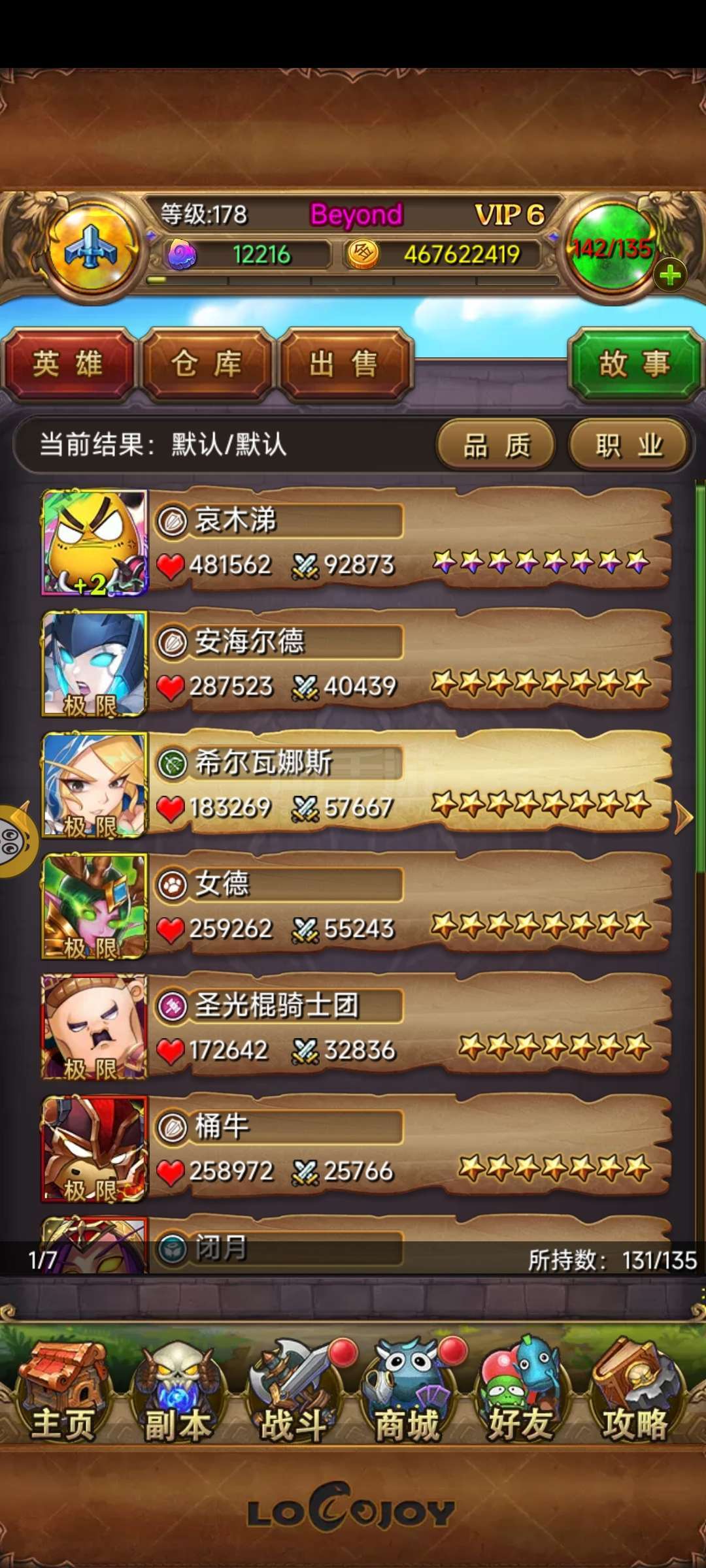Screen dimensions: 706x1568
Task: Open the 好友 friends section
Action: [522, 1391]
